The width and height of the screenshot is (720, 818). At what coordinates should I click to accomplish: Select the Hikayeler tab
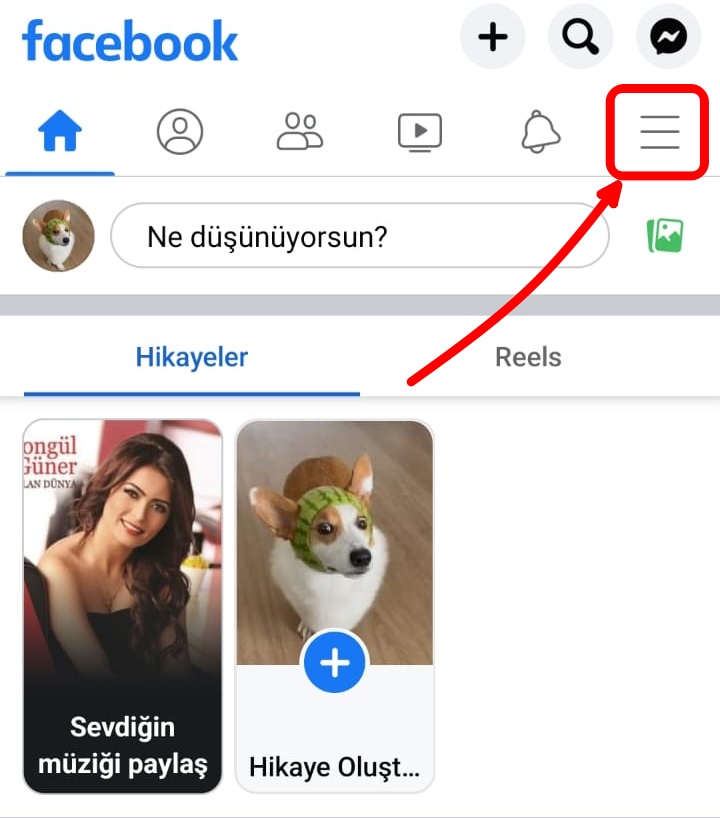[192, 357]
